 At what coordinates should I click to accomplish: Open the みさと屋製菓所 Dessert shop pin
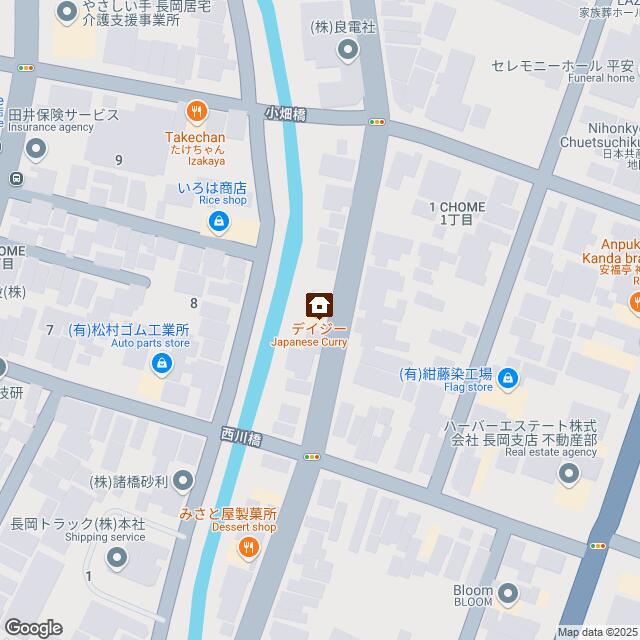tap(247, 547)
